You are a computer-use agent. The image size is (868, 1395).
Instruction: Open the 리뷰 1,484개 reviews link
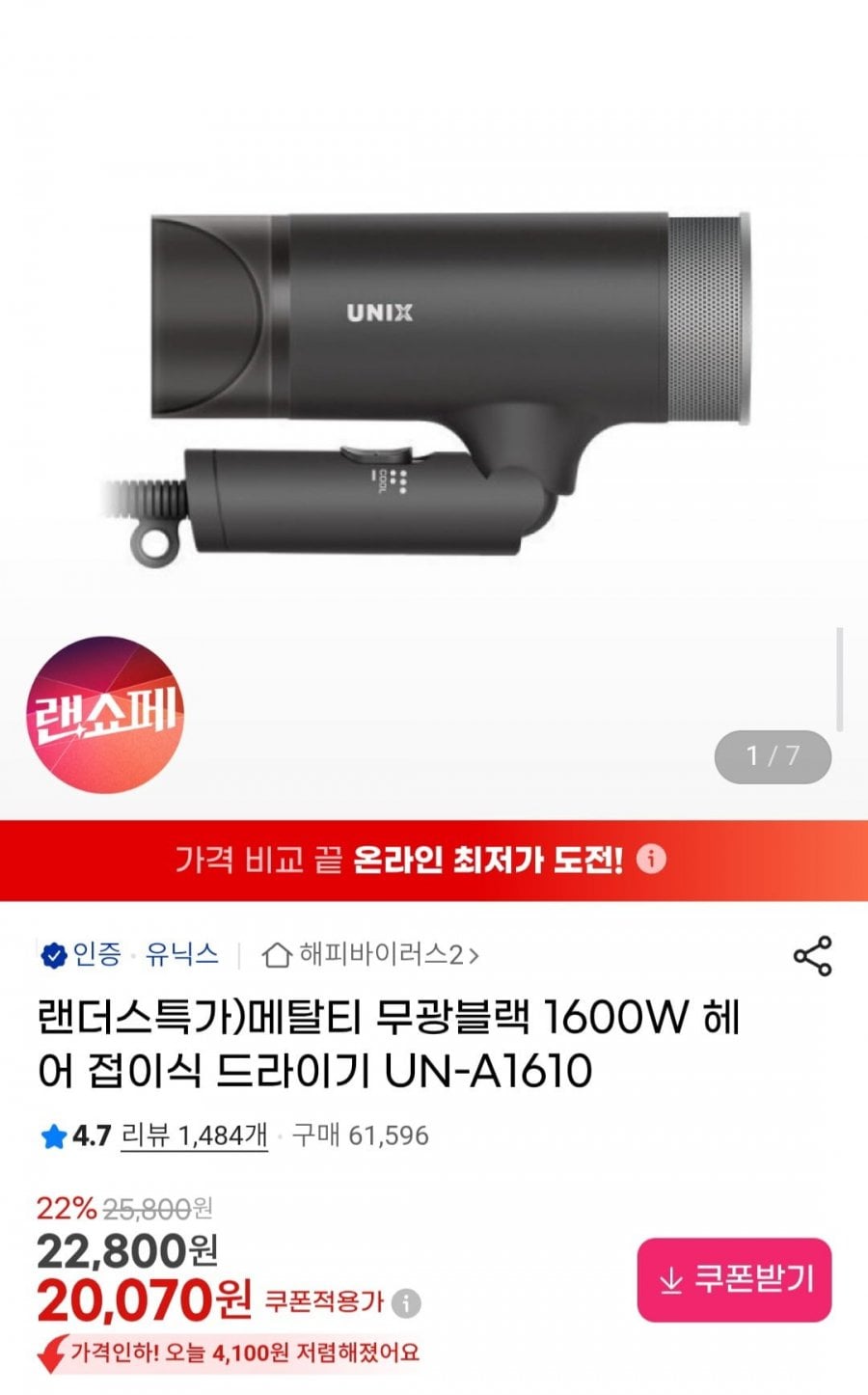[194, 1135]
